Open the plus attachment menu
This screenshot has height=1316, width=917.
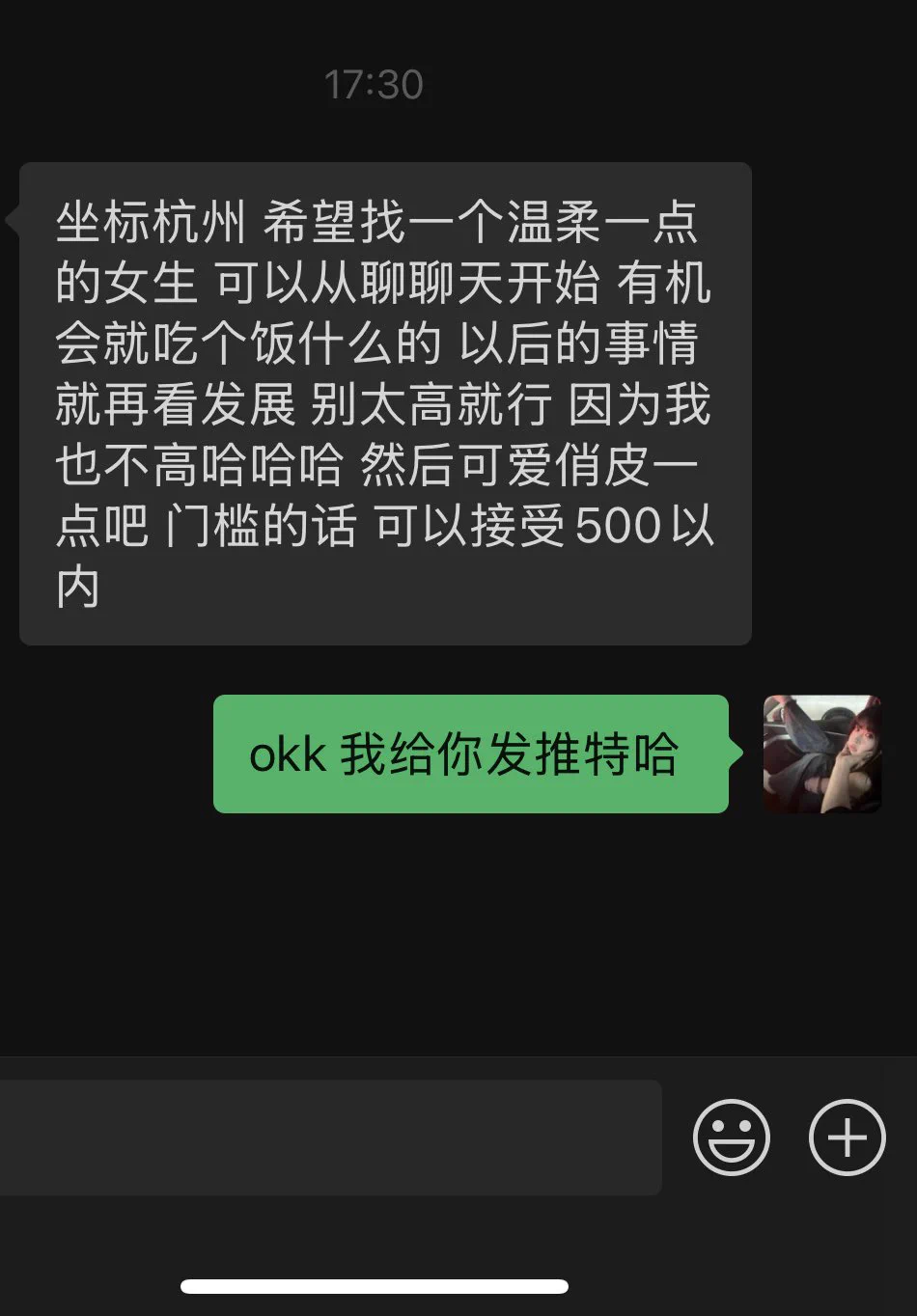click(x=847, y=1138)
